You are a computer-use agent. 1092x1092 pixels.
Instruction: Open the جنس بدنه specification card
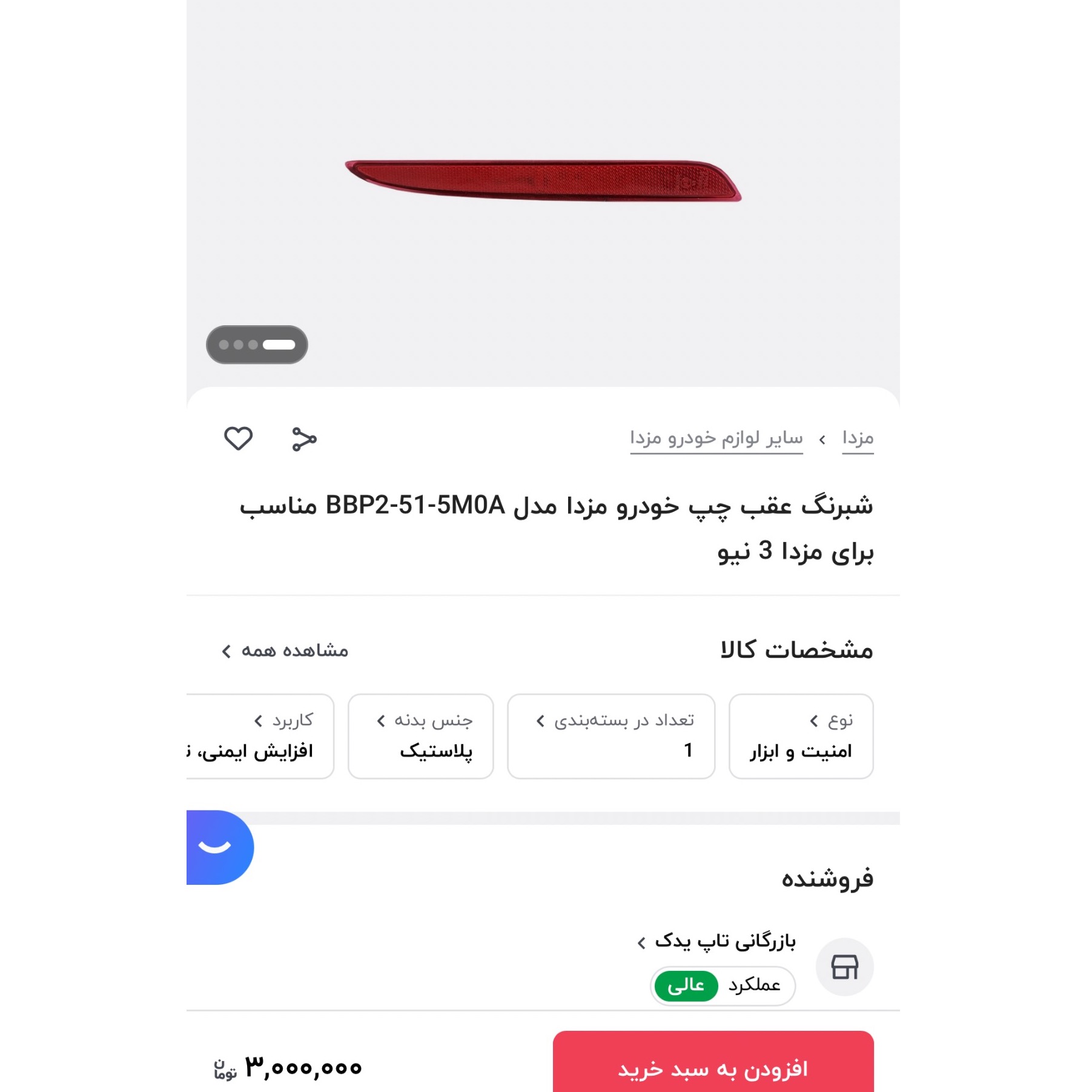(x=421, y=736)
